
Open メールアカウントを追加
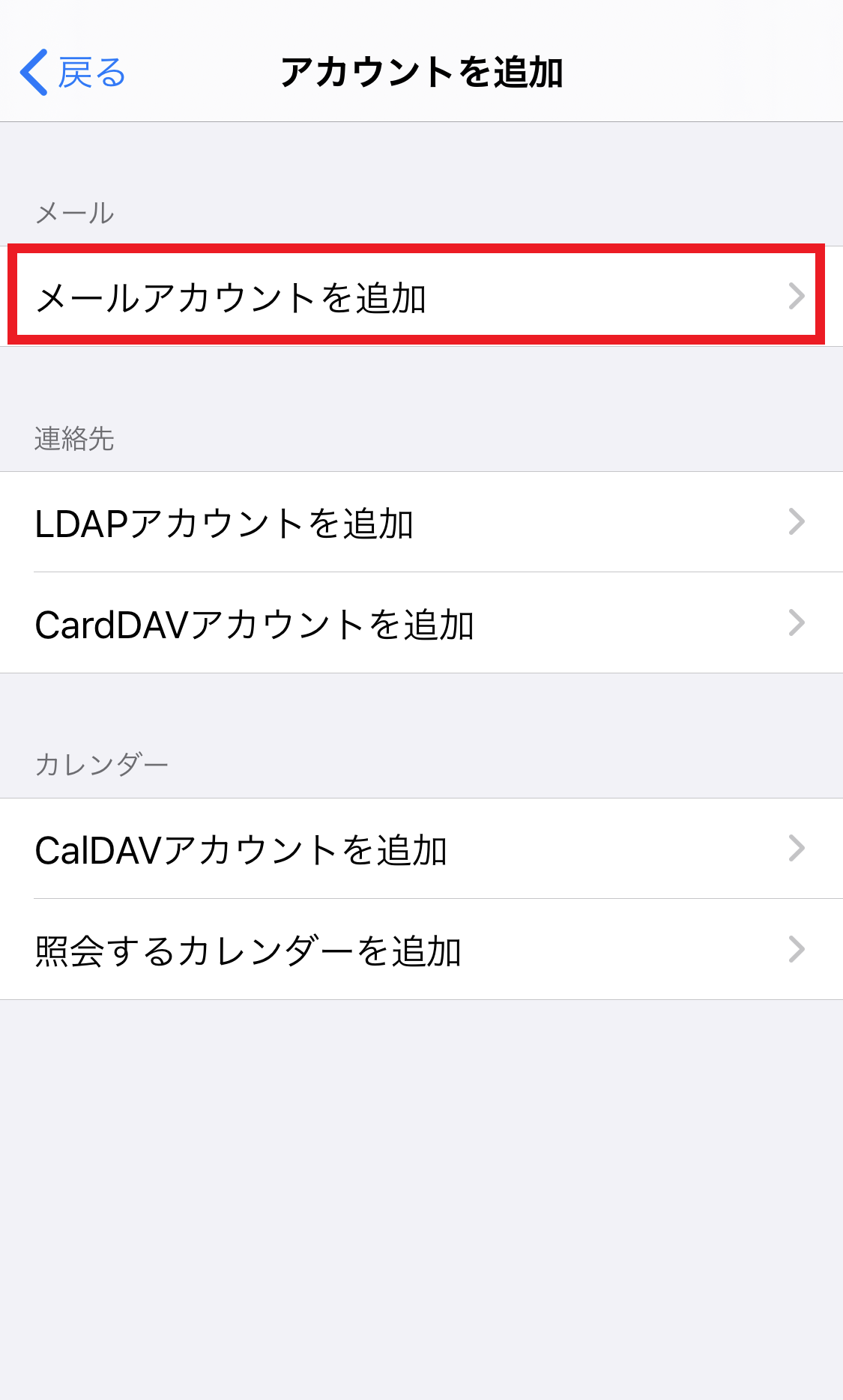coord(416,297)
